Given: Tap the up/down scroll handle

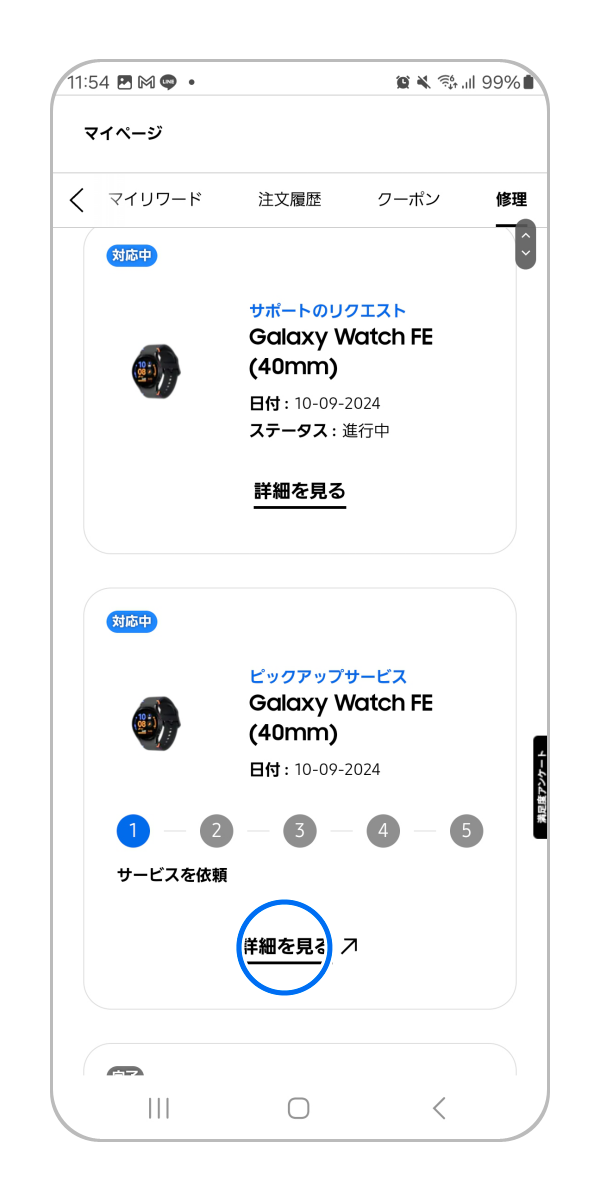Looking at the screenshot, I should [x=526, y=244].
